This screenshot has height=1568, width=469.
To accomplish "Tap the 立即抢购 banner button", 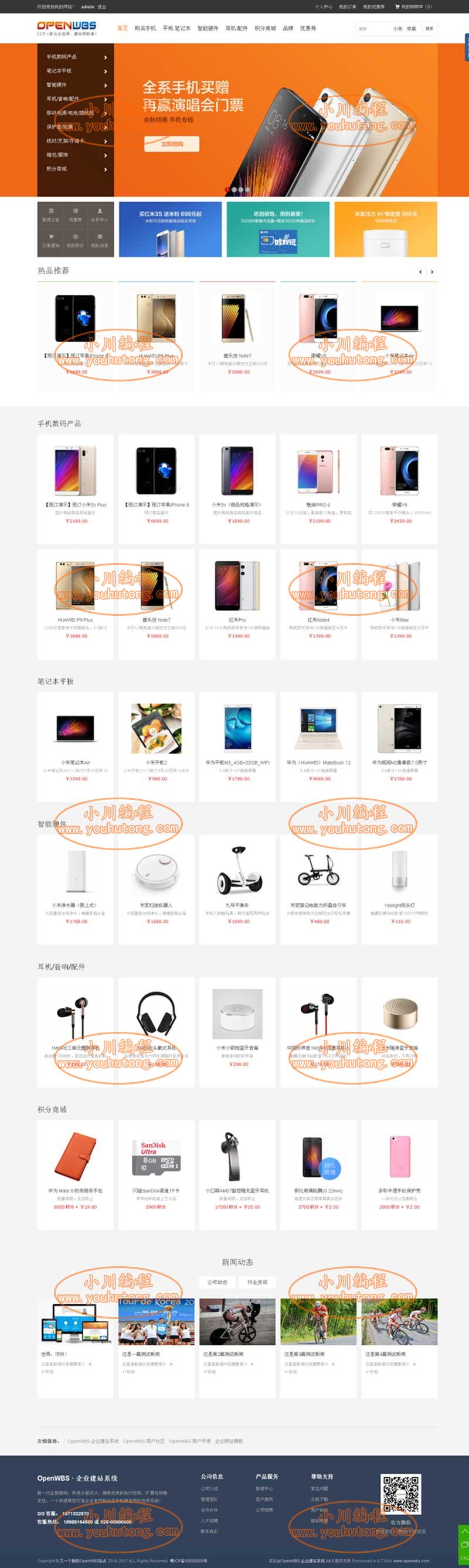I will [x=172, y=144].
